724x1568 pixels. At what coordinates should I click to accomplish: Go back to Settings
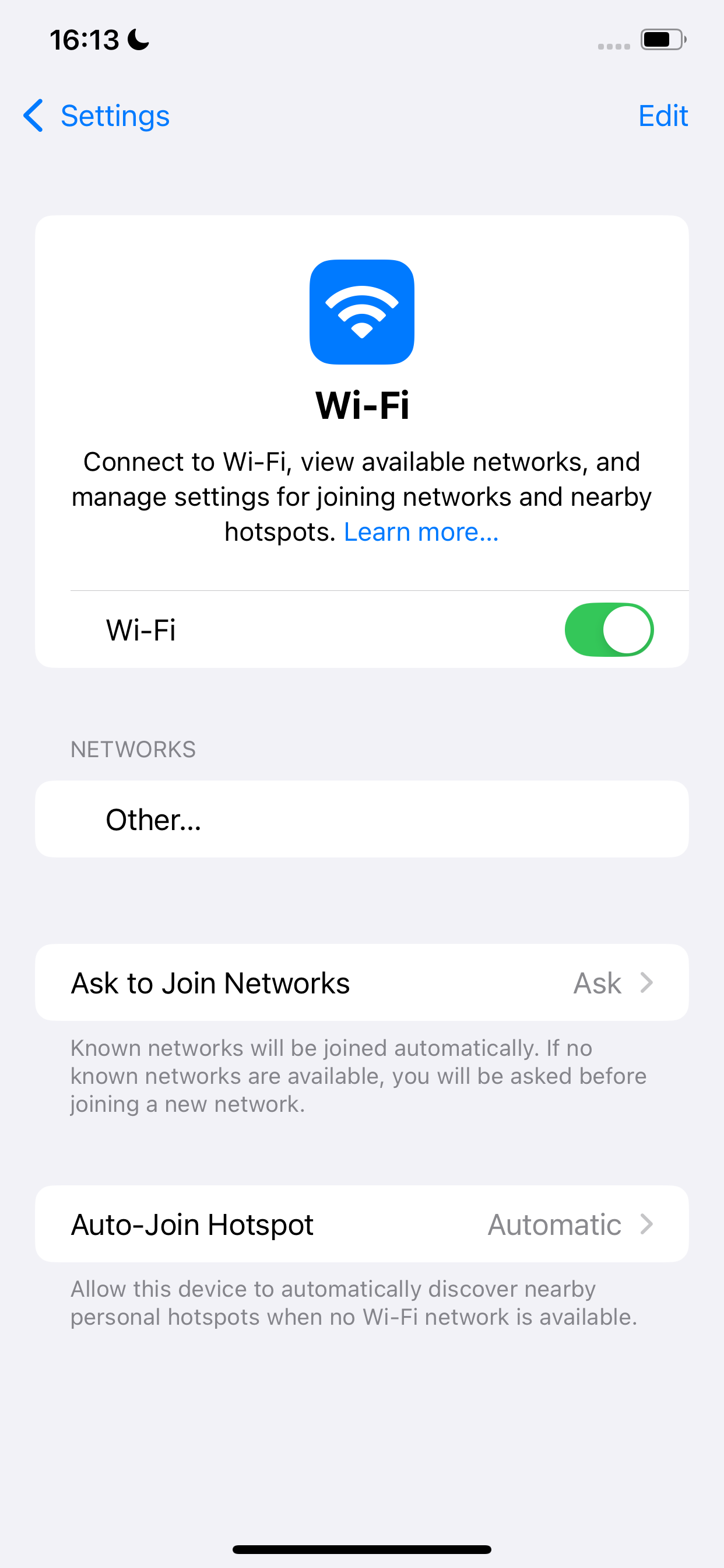click(96, 116)
